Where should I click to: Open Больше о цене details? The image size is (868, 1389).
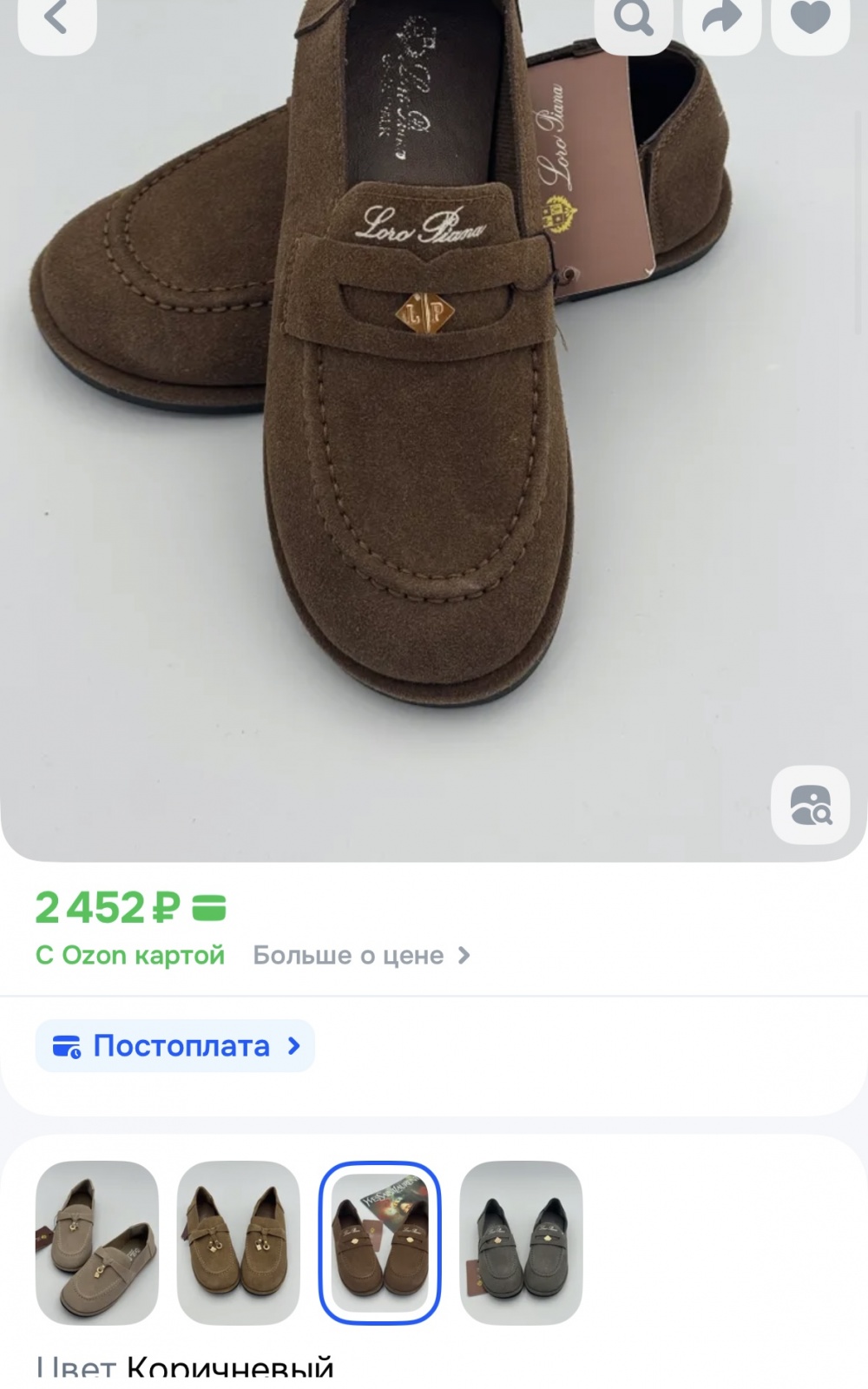(x=360, y=956)
